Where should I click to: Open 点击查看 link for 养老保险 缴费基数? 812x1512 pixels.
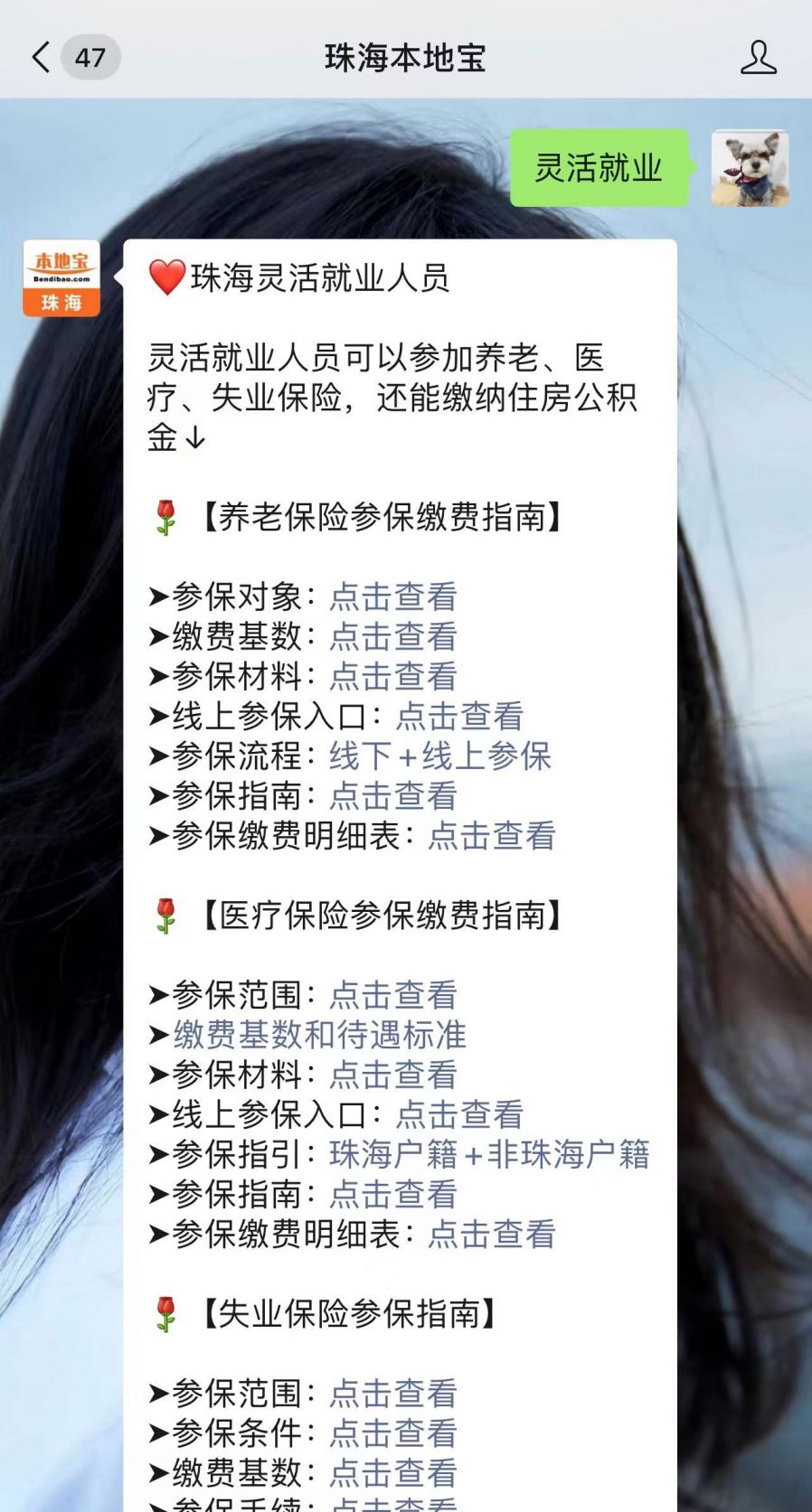(392, 636)
